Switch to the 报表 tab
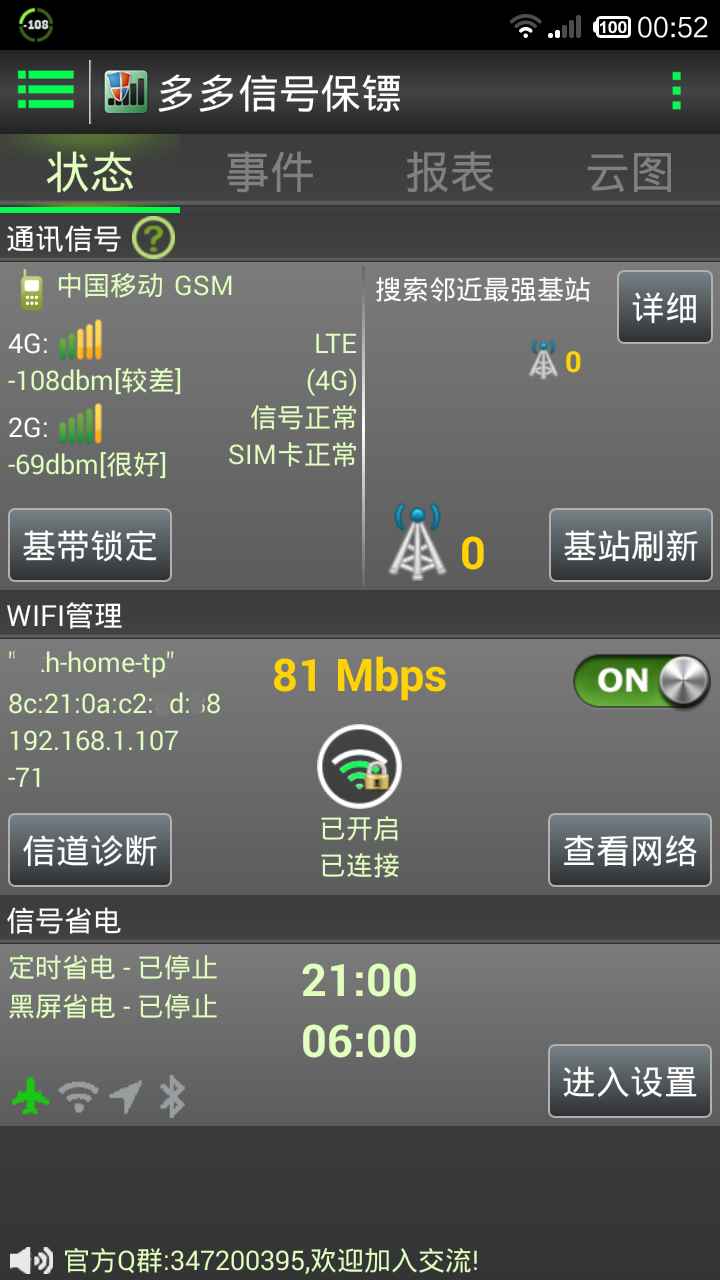Viewport: 720px width, 1280px height. click(x=450, y=172)
